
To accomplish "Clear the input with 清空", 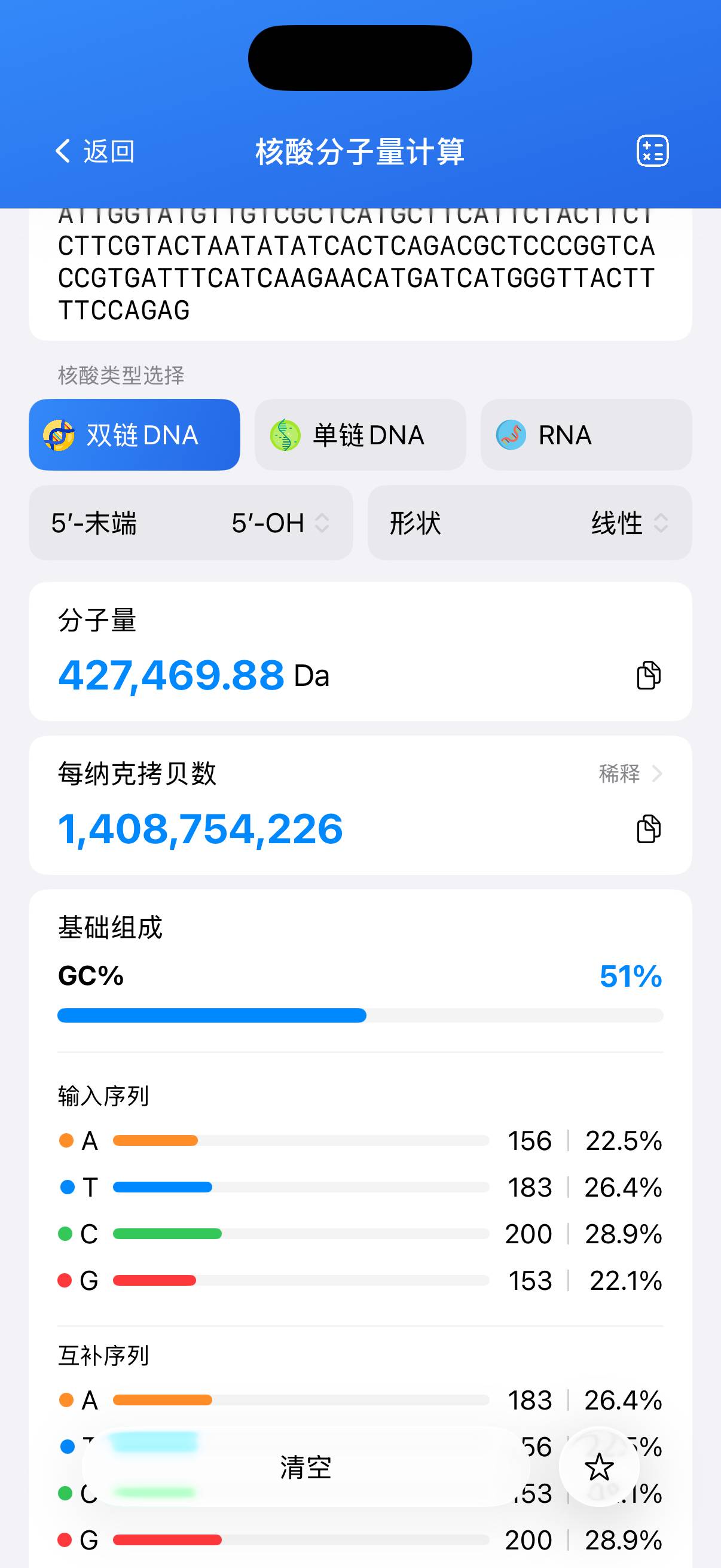I will (305, 1467).
